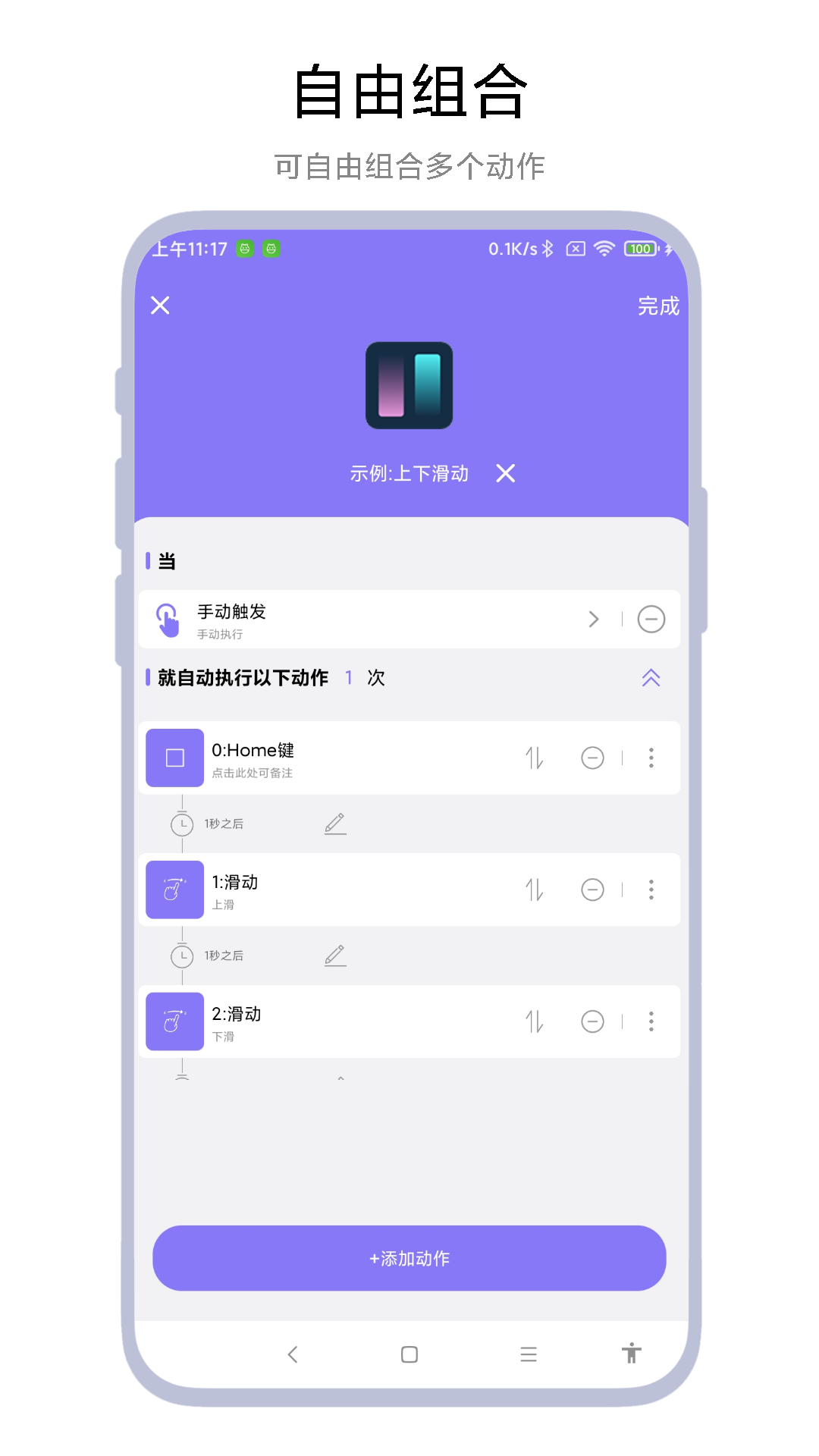Click the X beside 示例:上下滑动

(x=506, y=473)
